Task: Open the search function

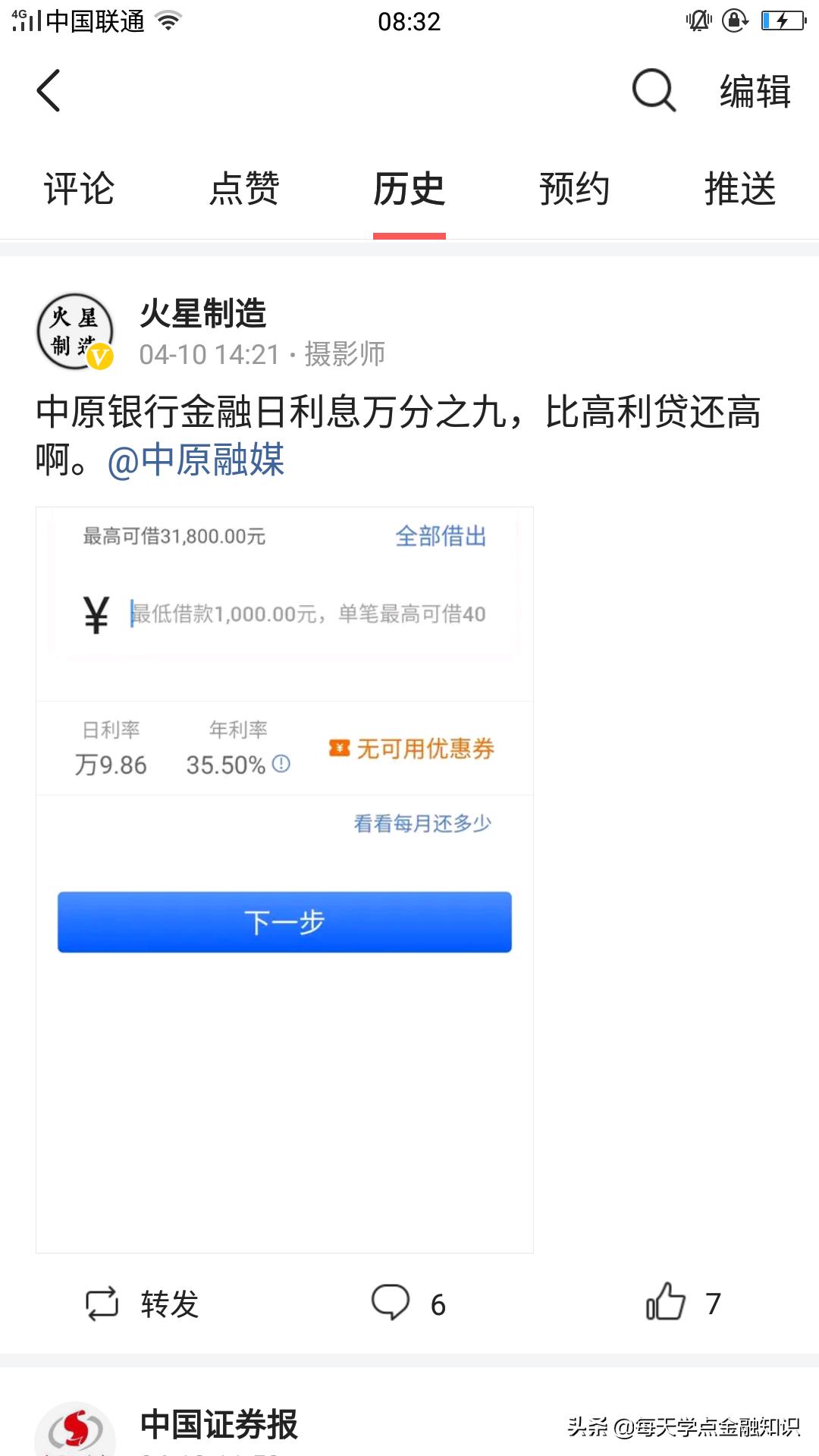Action: [x=652, y=90]
